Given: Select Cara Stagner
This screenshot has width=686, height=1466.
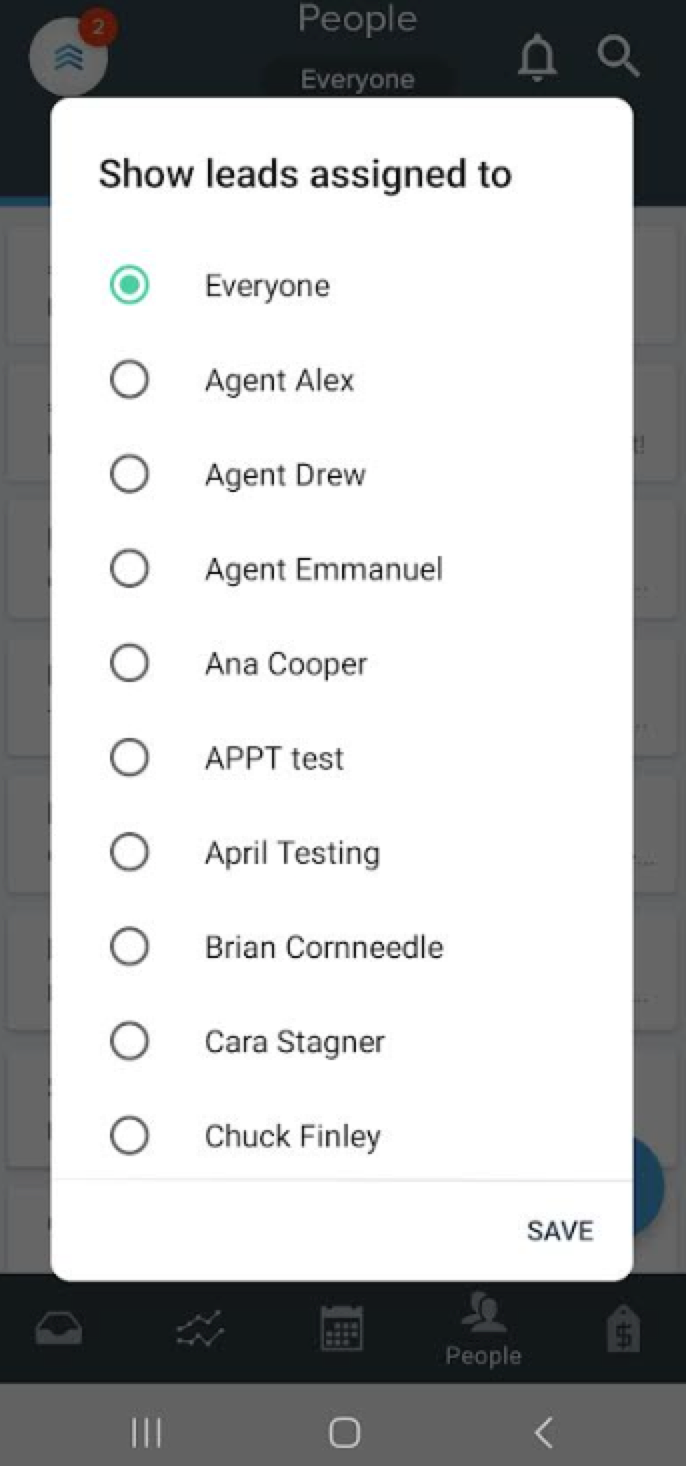Looking at the screenshot, I should (129, 1041).
